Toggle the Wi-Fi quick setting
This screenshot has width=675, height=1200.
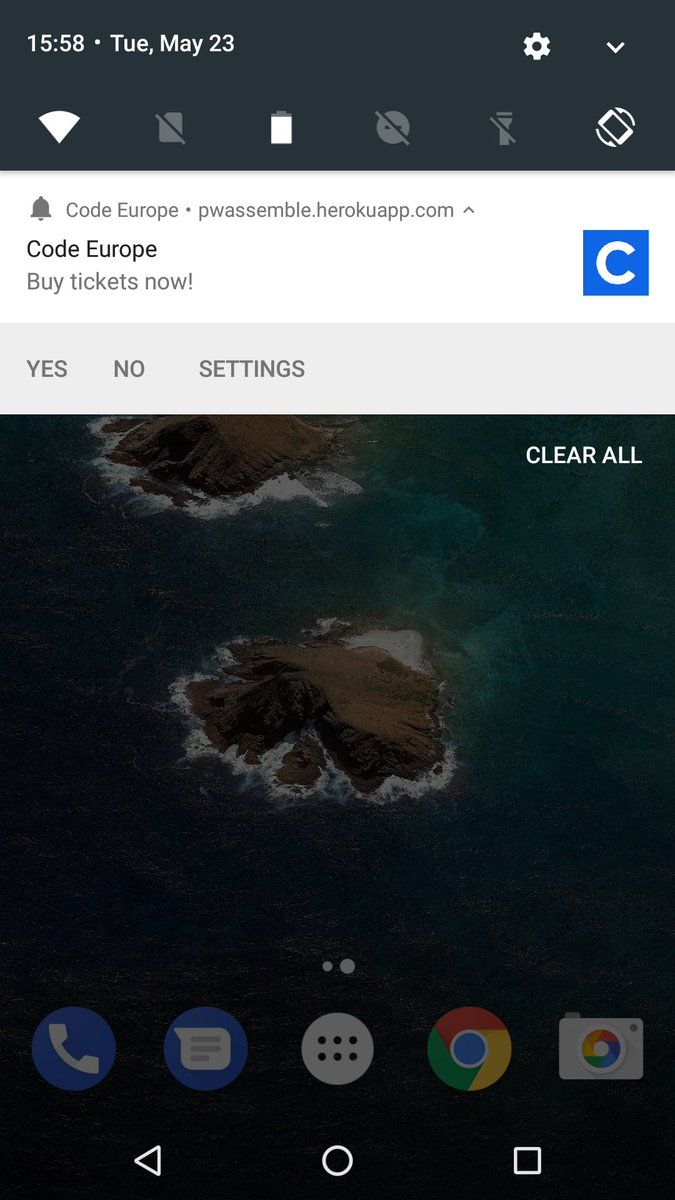59,128
